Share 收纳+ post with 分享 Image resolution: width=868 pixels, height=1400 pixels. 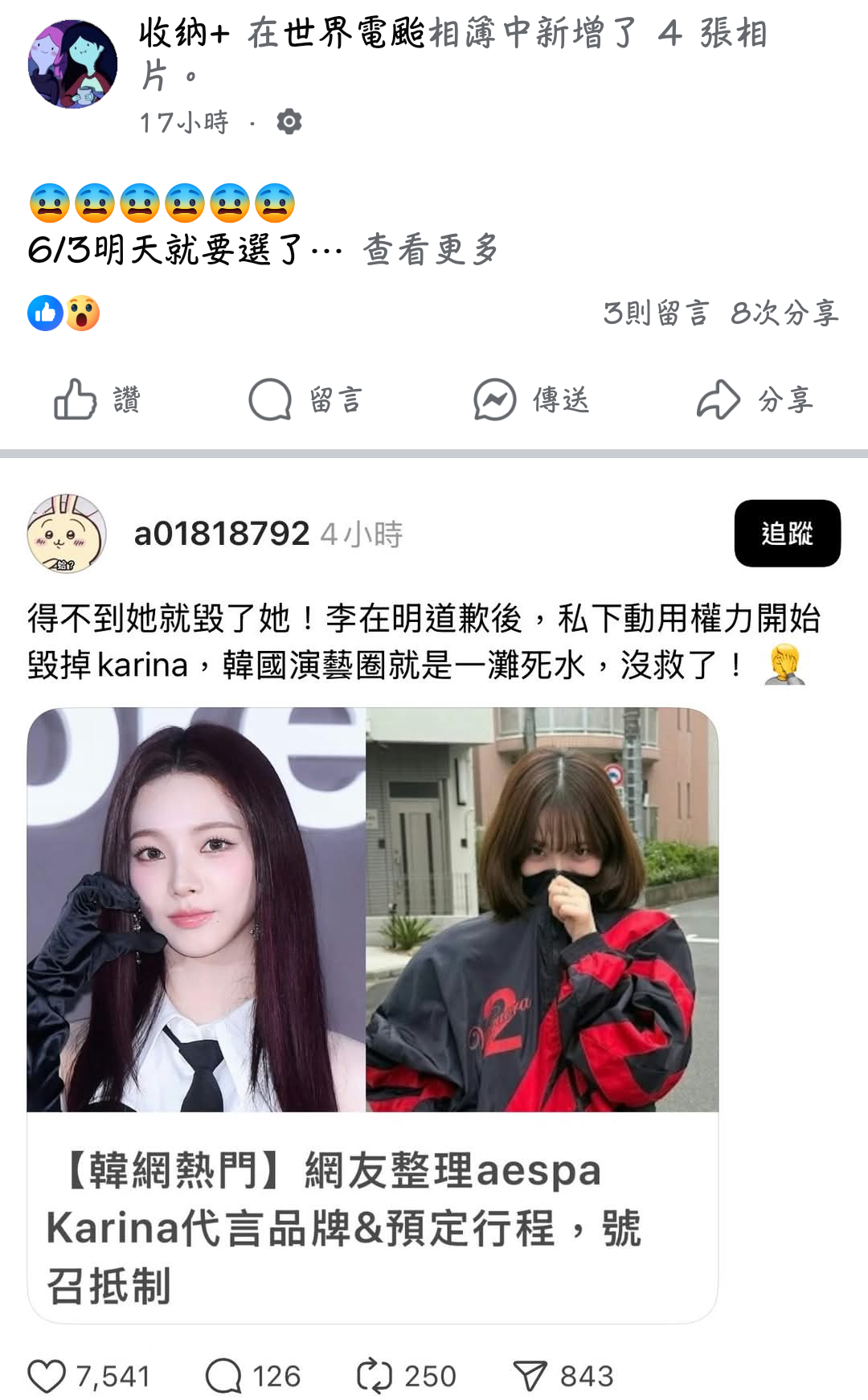tap(755, 399)
